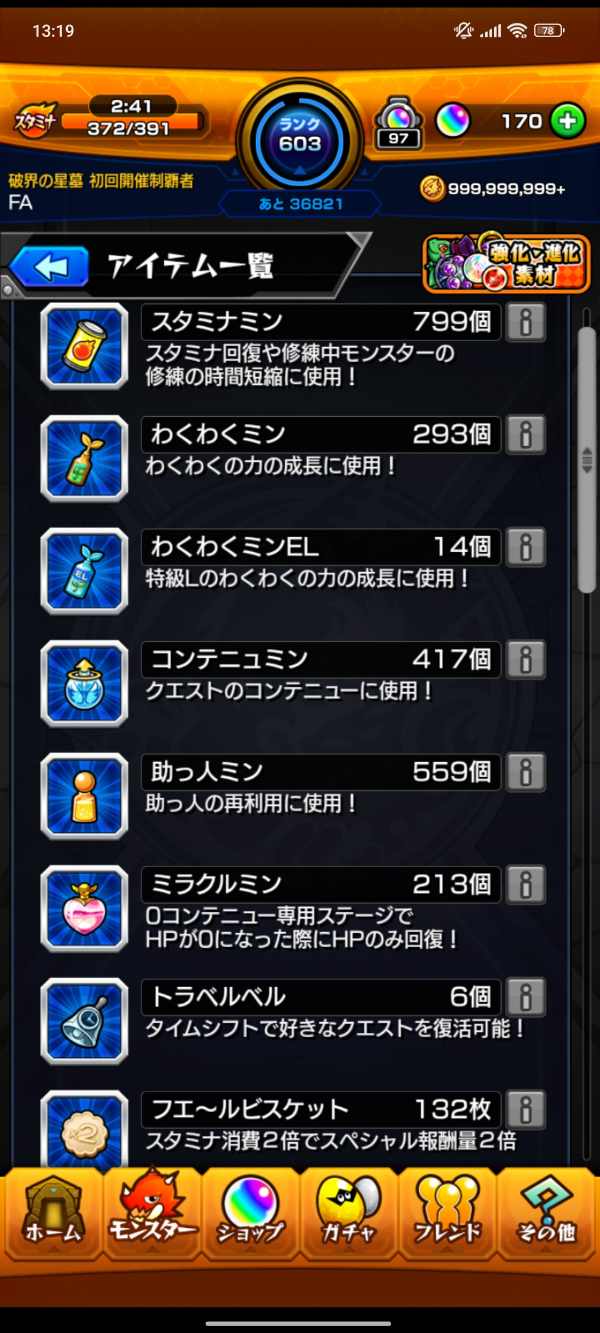Open info for わくわくミン

pos(525,434)
